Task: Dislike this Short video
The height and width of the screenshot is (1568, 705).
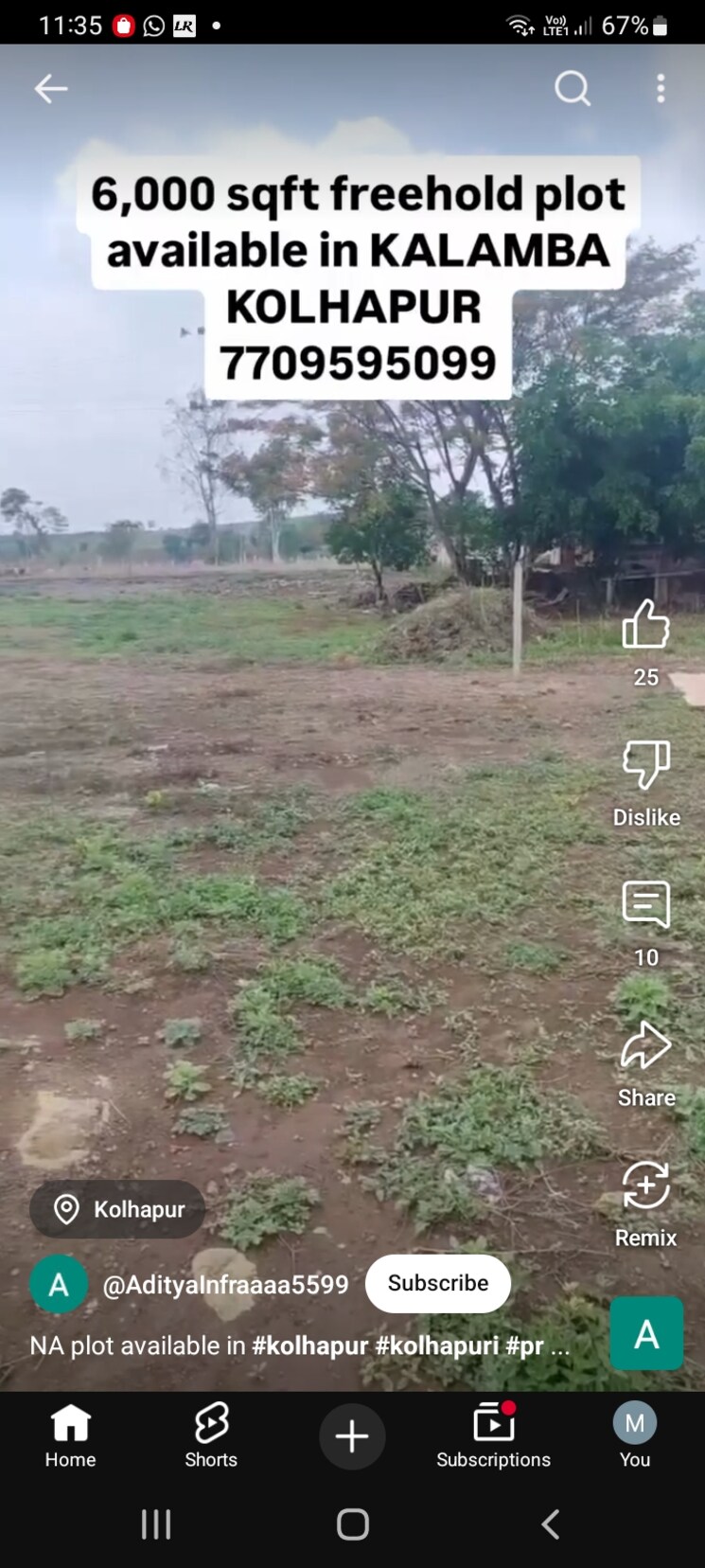Action: pos(645,765)
